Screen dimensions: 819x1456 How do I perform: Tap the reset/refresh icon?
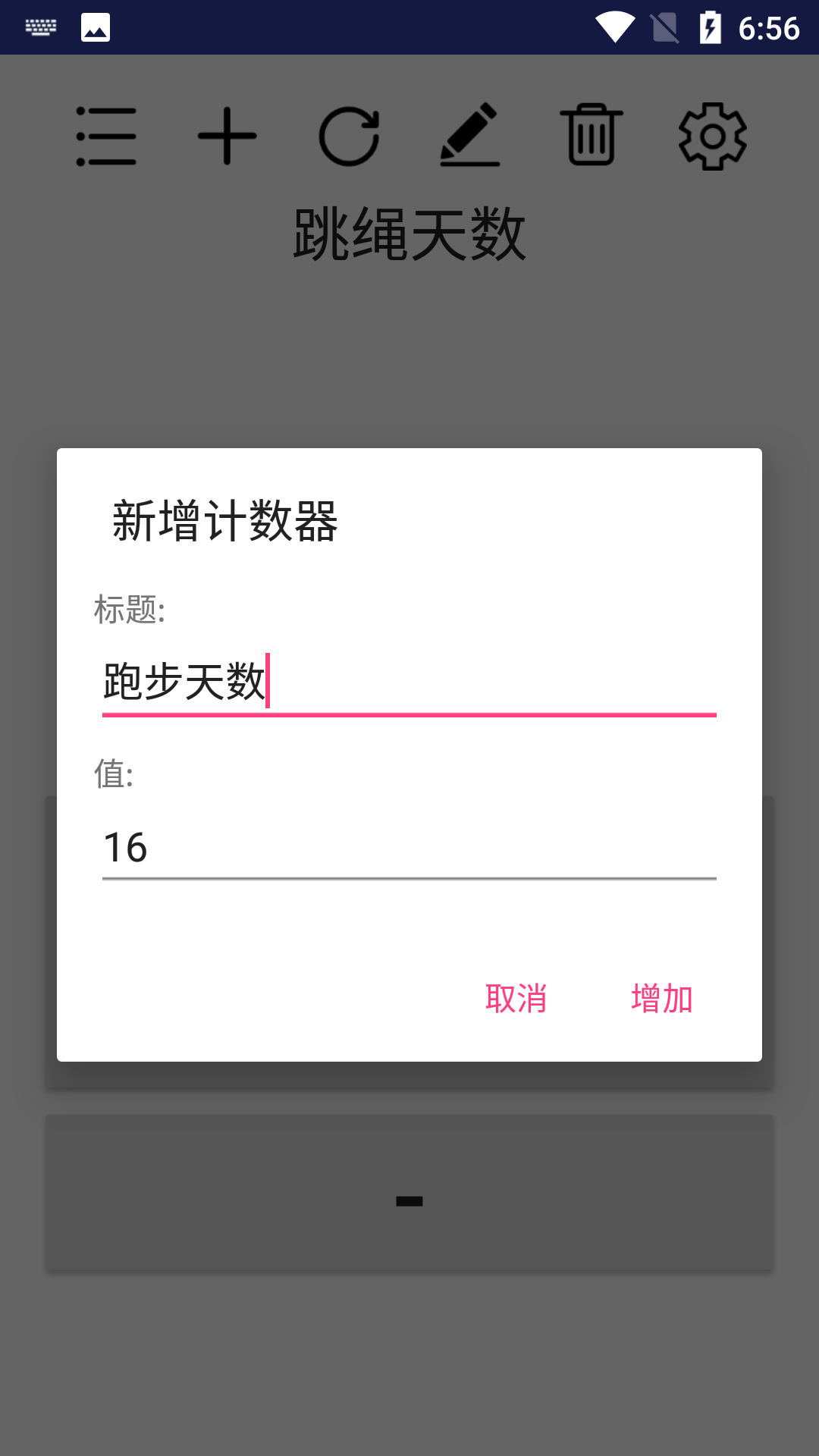pyautogui.click(x=349, y=136)
